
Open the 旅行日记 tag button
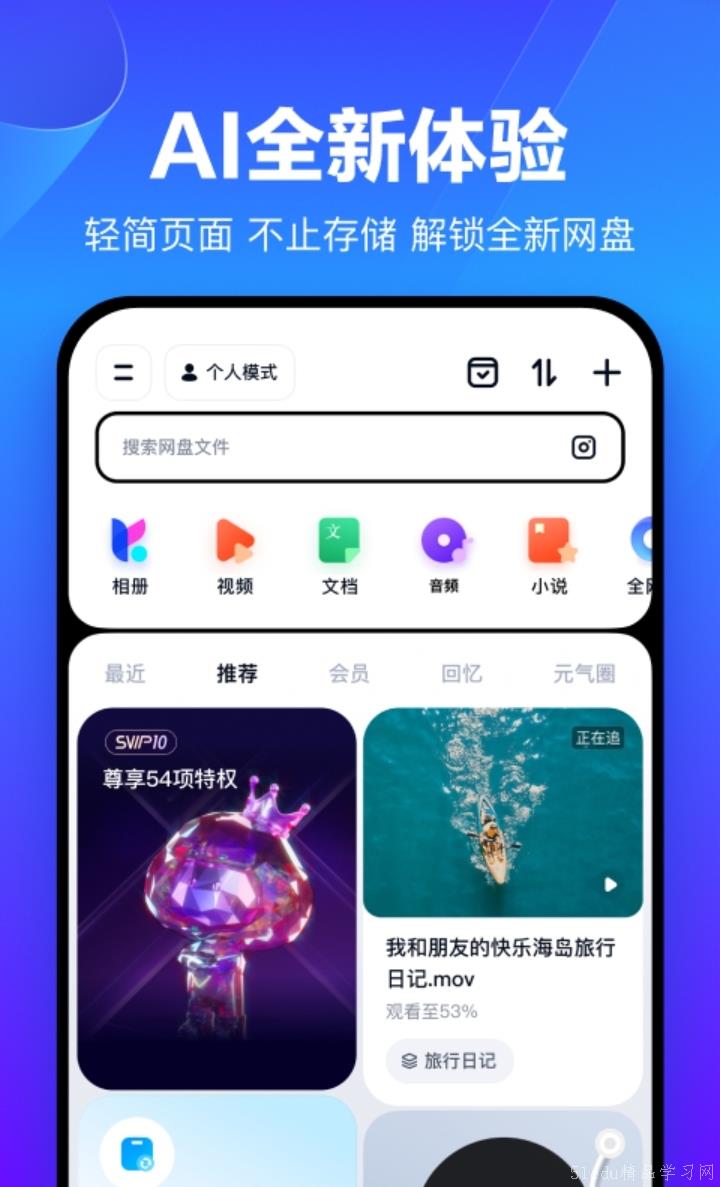[448, 1061]
